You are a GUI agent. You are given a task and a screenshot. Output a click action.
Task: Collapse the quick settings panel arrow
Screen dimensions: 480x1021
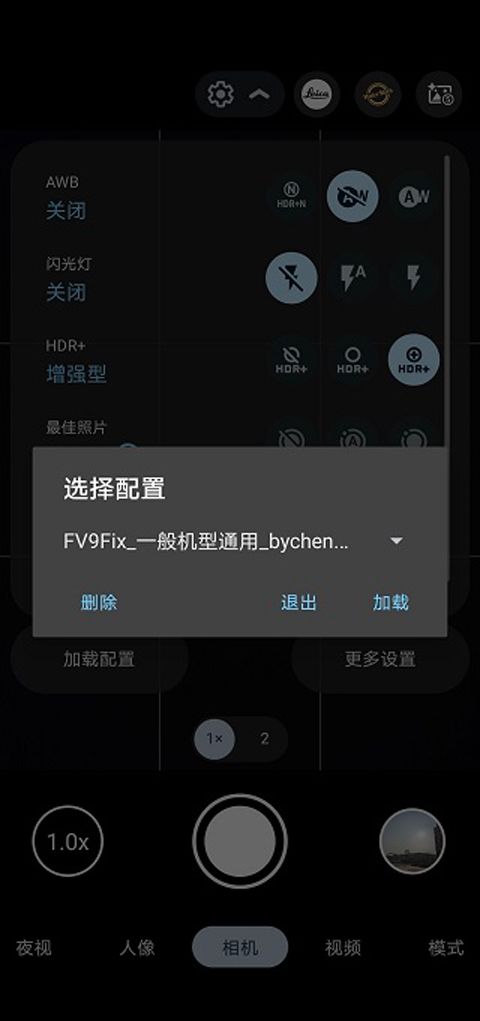(x=259, y=95)
